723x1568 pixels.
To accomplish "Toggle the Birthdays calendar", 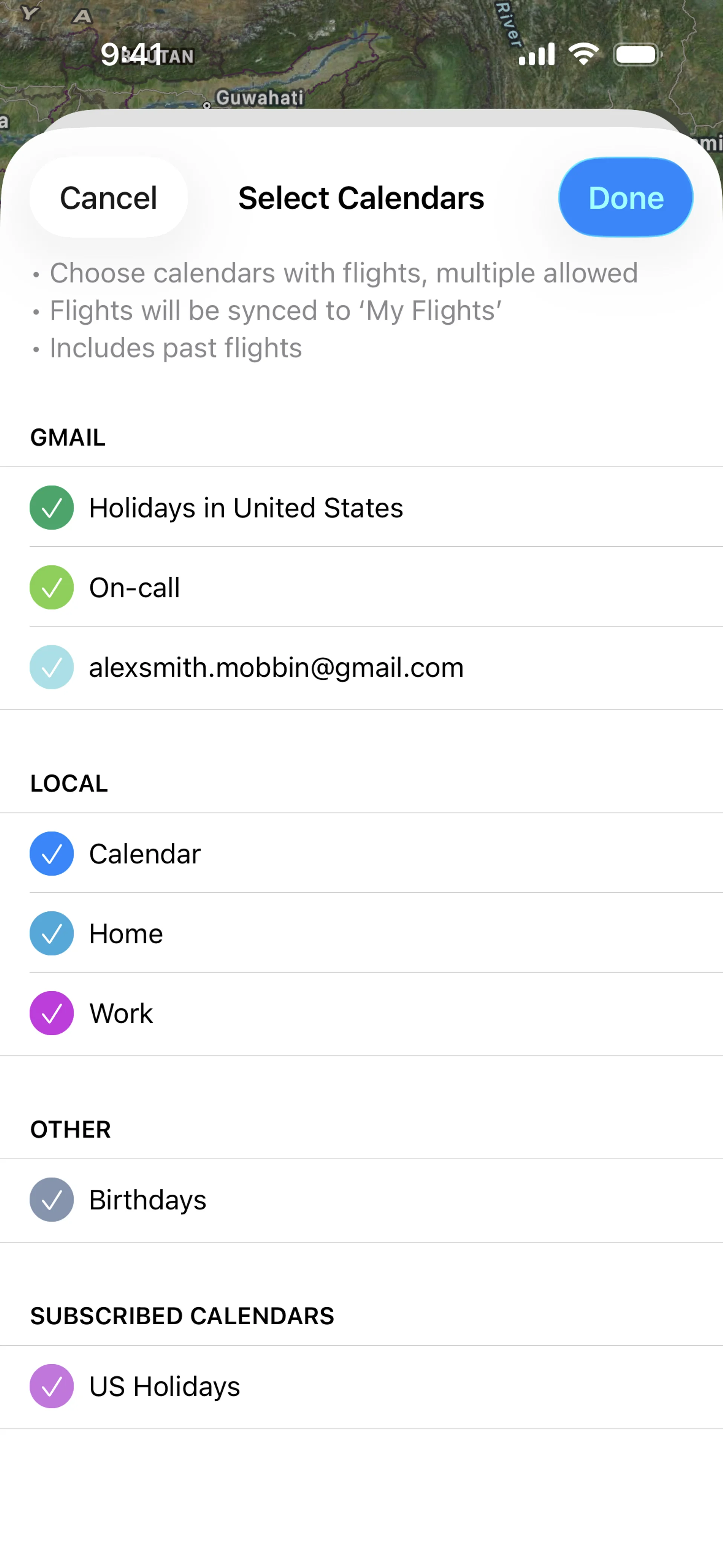I will pyautogui.click(x=52, y=1199).
